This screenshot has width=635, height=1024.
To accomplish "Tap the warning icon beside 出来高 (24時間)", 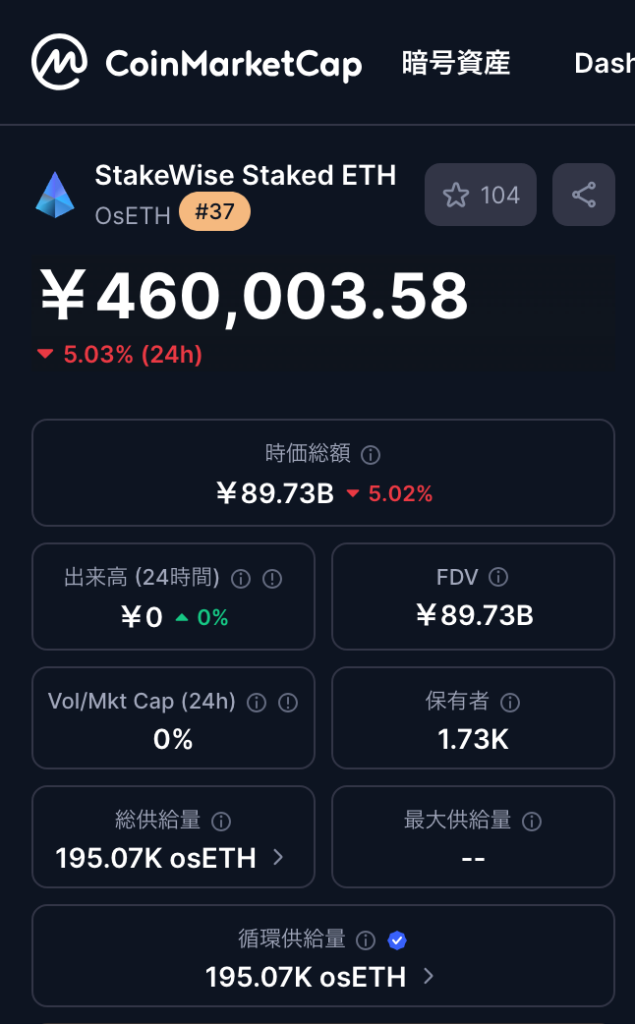I will click(272, 578).
